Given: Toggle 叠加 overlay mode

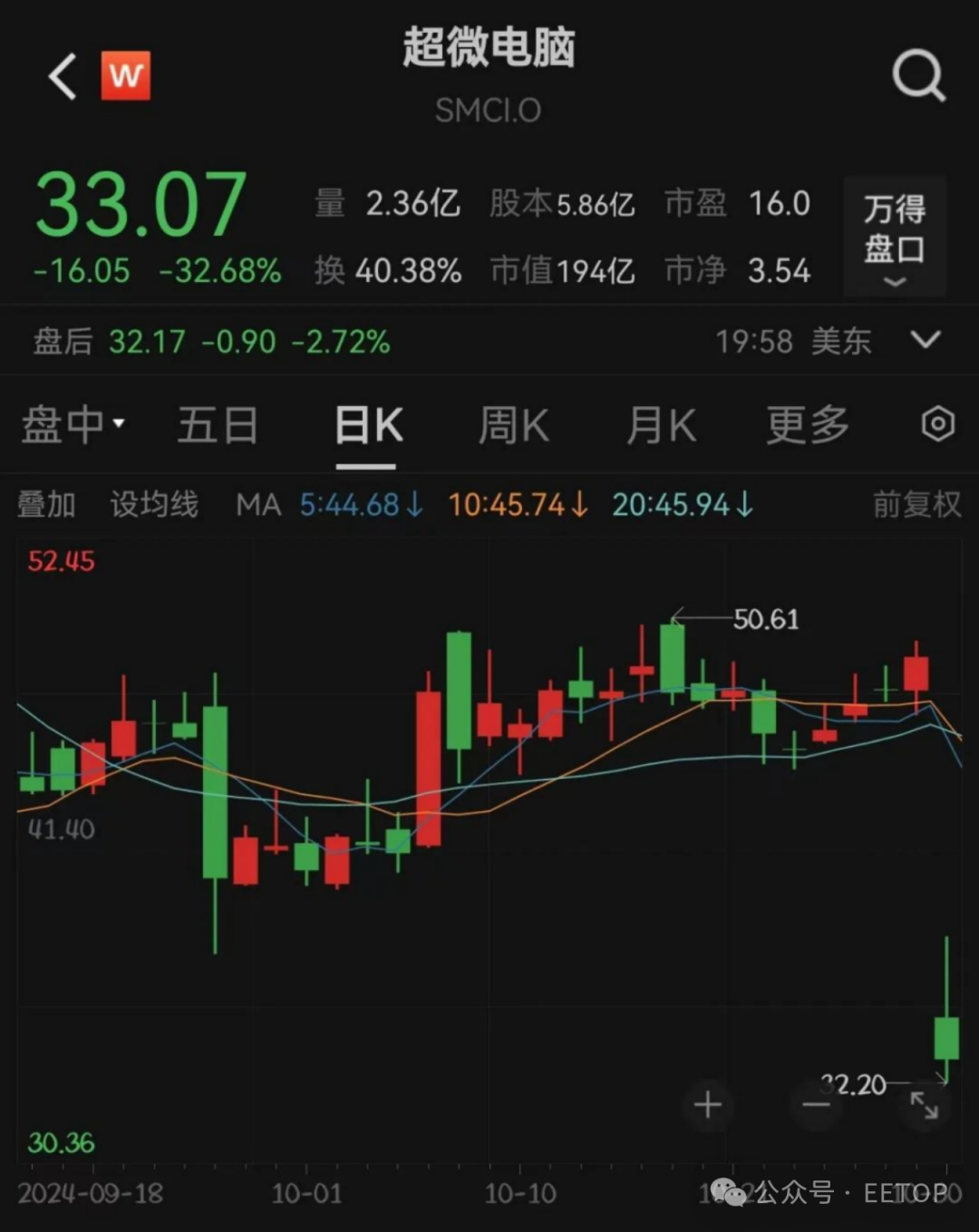Looking at the screenshot, I should (46, 506).
